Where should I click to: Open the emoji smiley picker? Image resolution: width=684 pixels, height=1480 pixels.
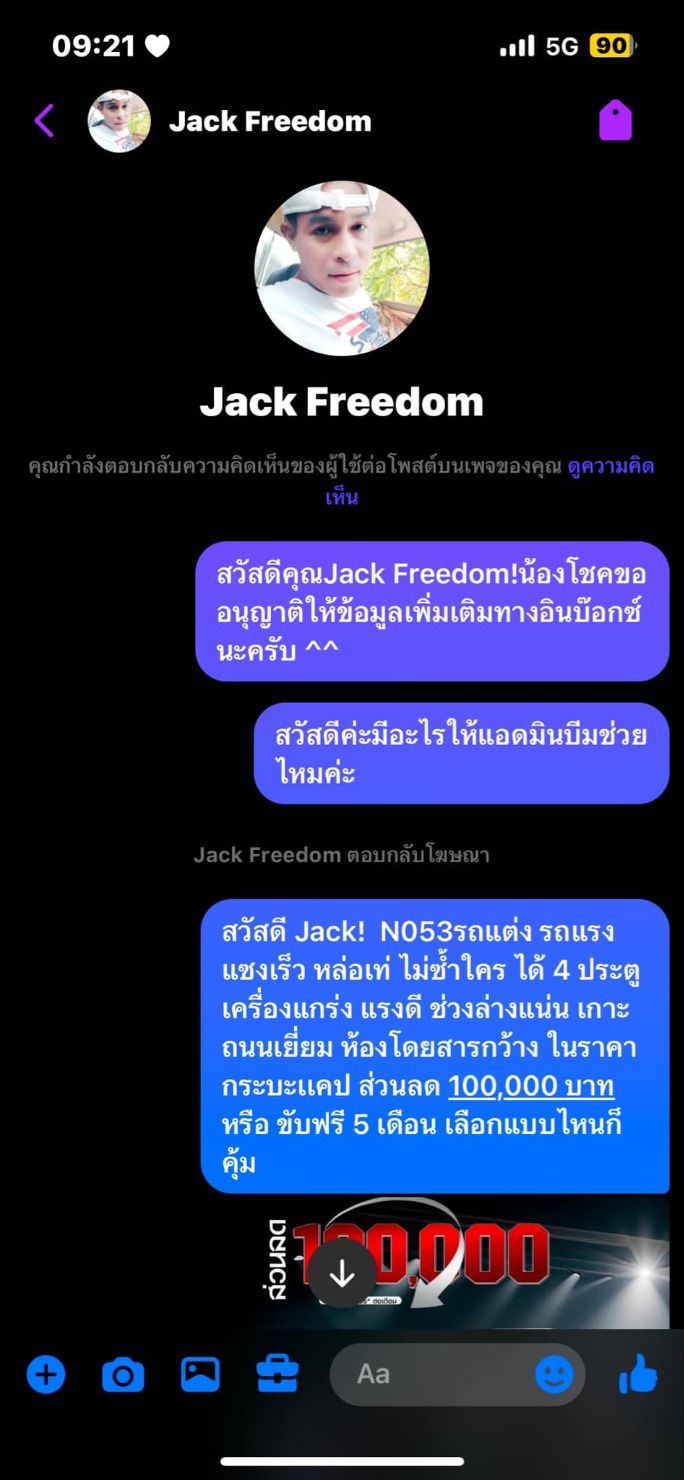(555, 1374)
